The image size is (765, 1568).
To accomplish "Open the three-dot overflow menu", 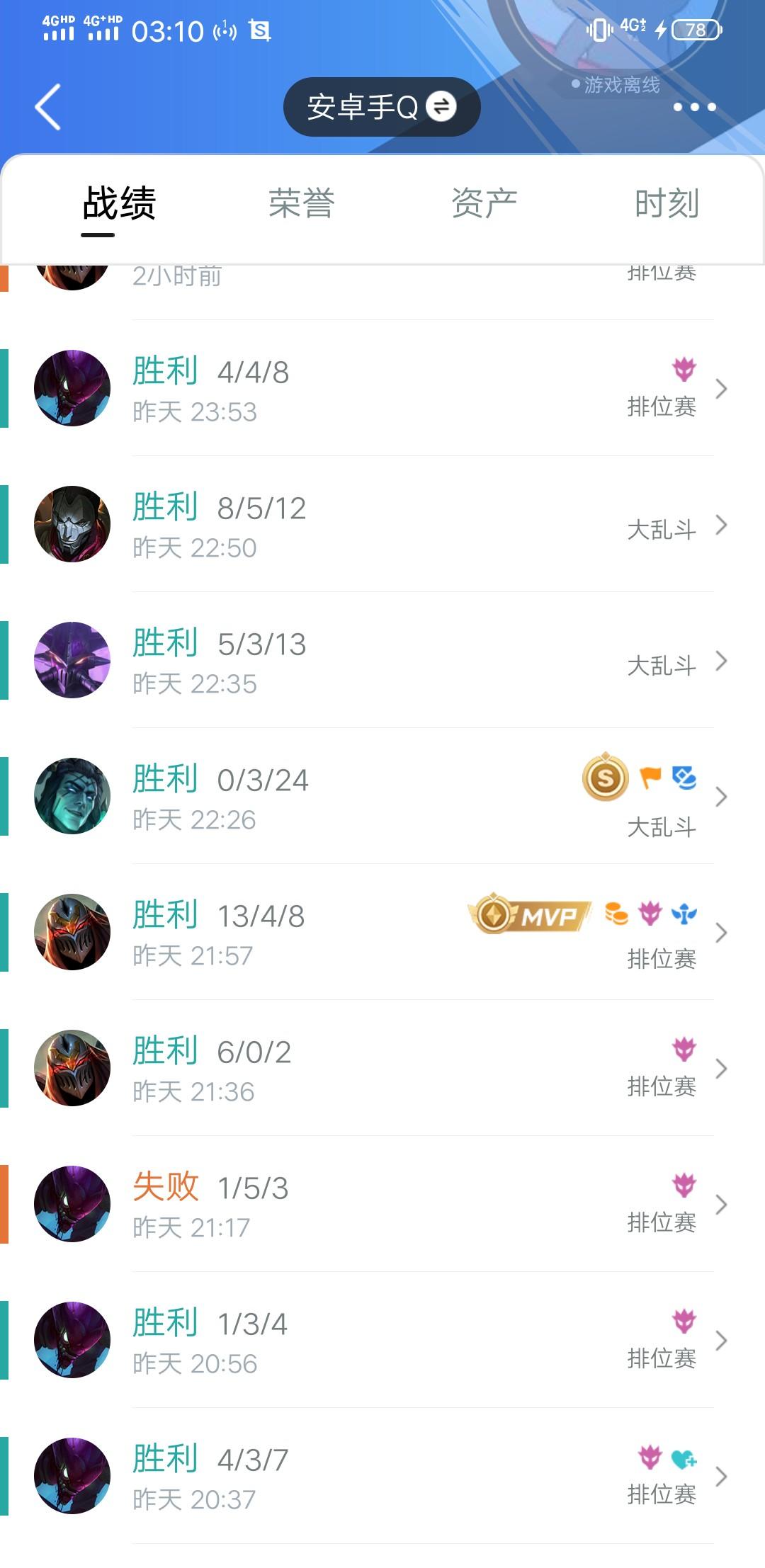I will coord(694,107).
